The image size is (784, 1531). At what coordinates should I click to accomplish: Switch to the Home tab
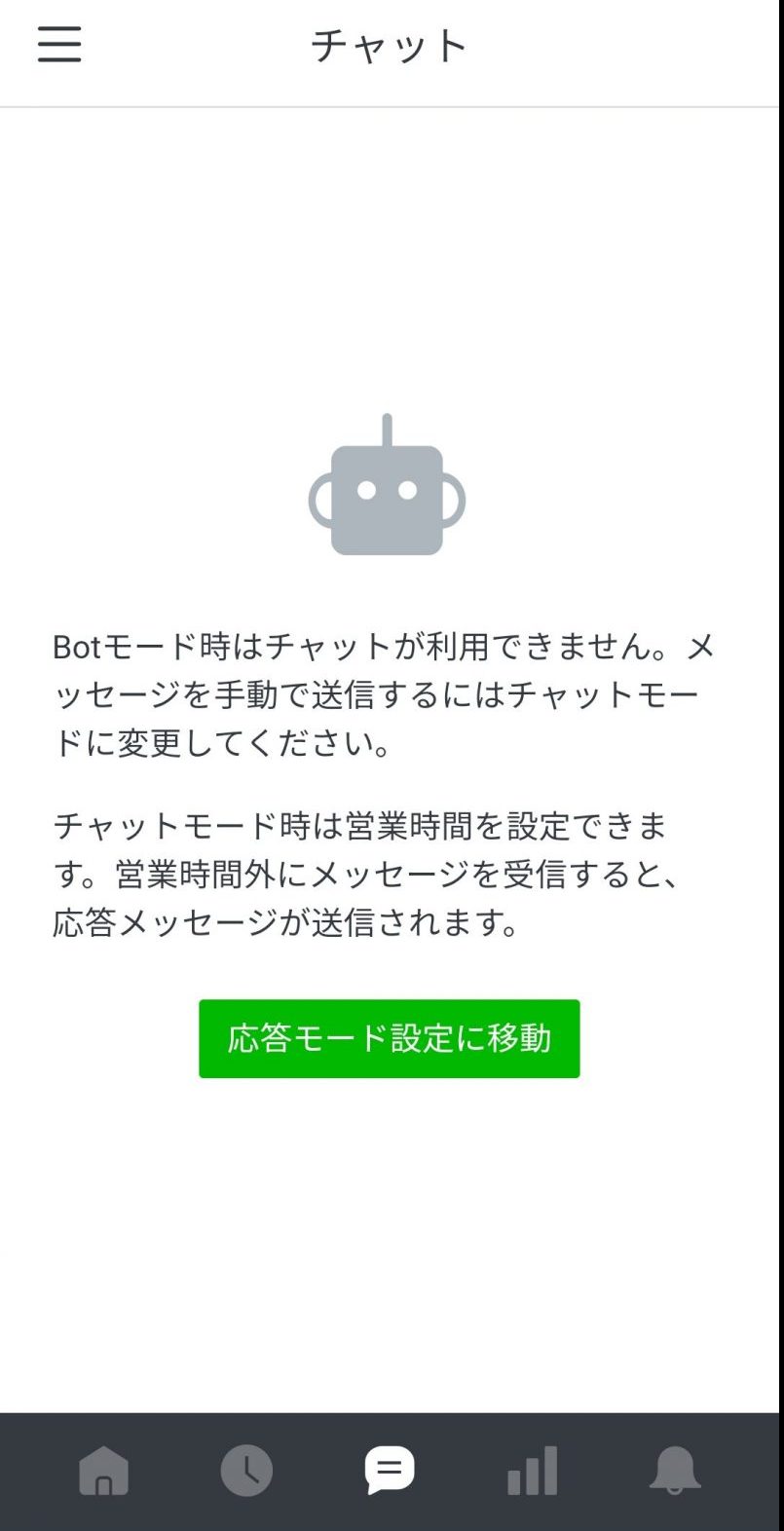coord(103,1470)
